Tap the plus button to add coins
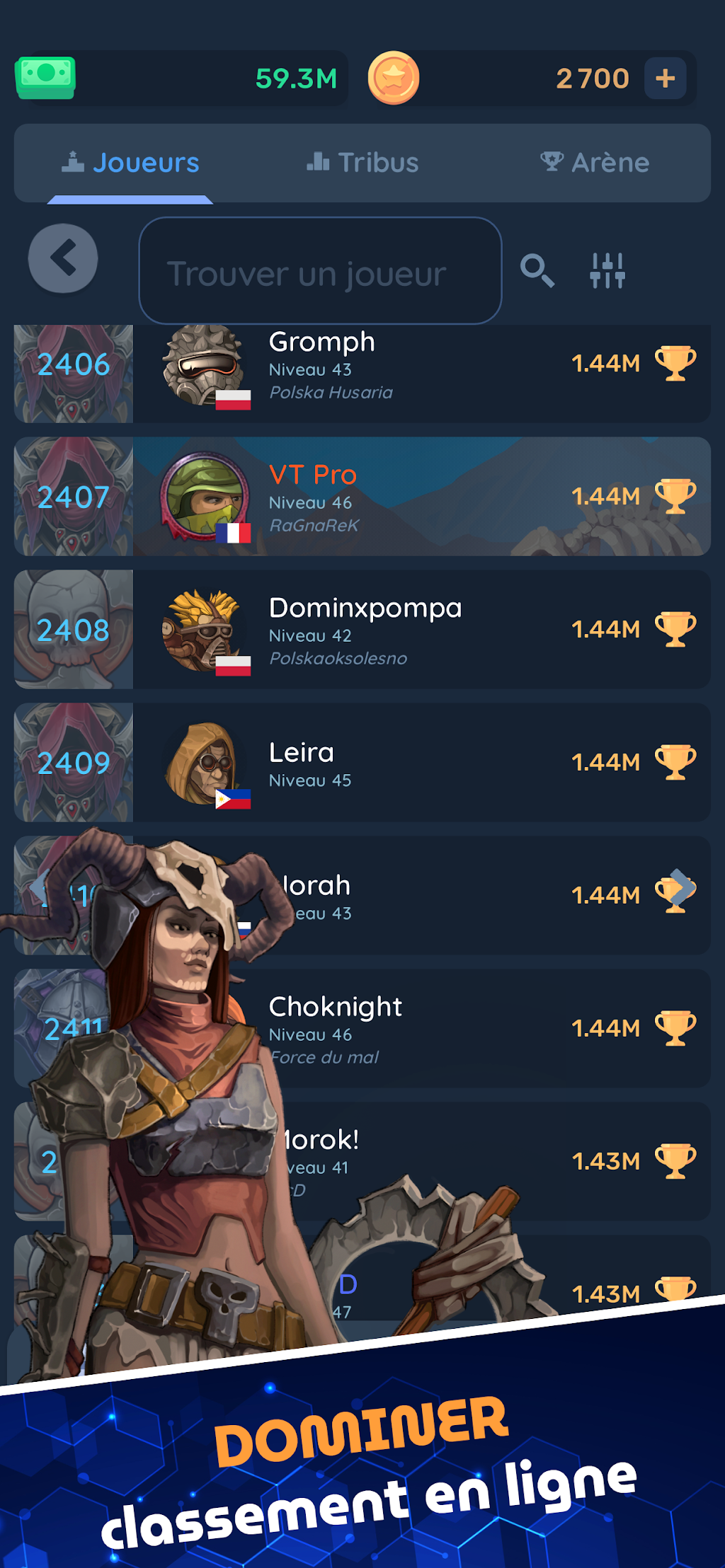725x1568 pixels. 665,79
